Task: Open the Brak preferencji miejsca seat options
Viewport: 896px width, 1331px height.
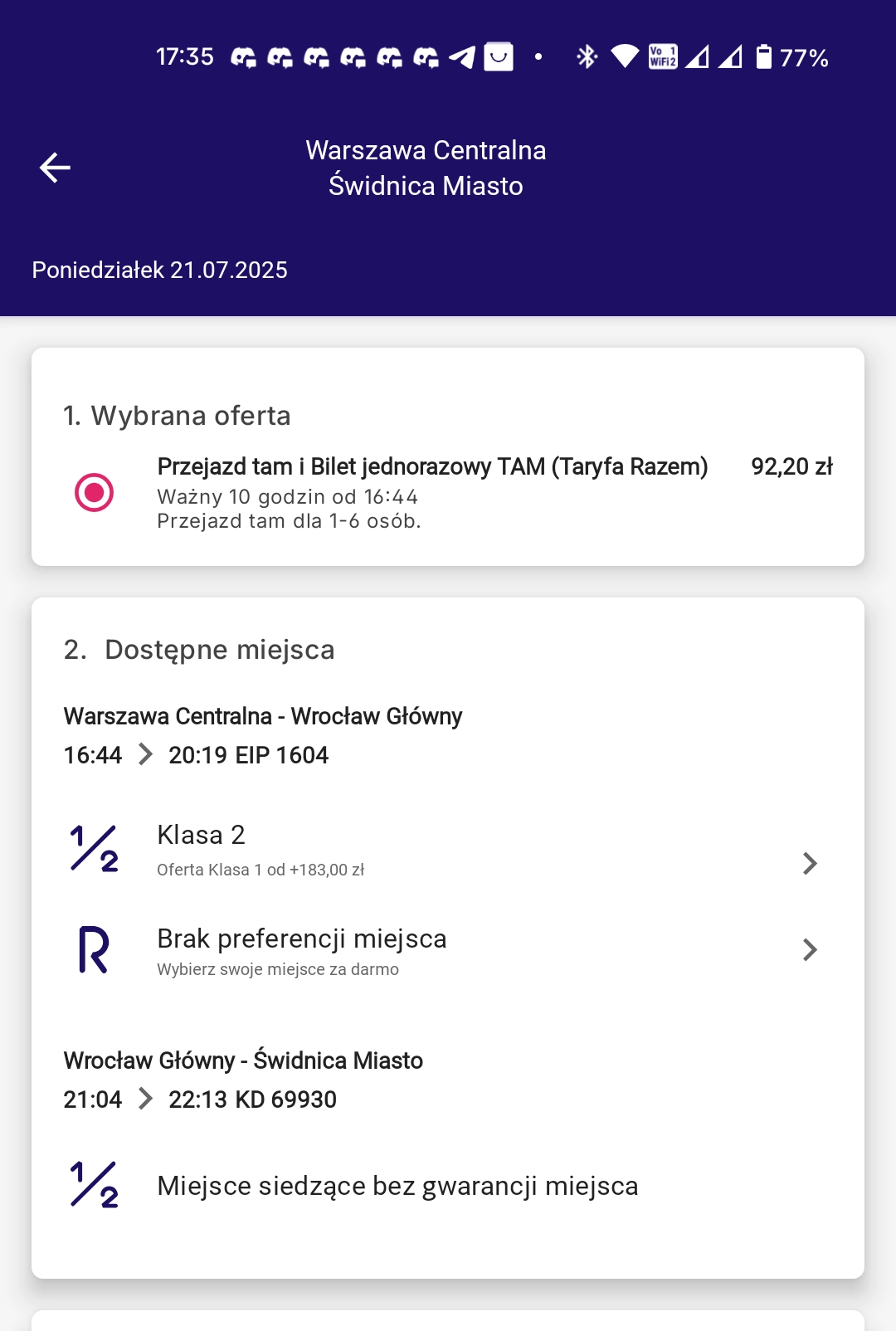Action: (448, 950)
